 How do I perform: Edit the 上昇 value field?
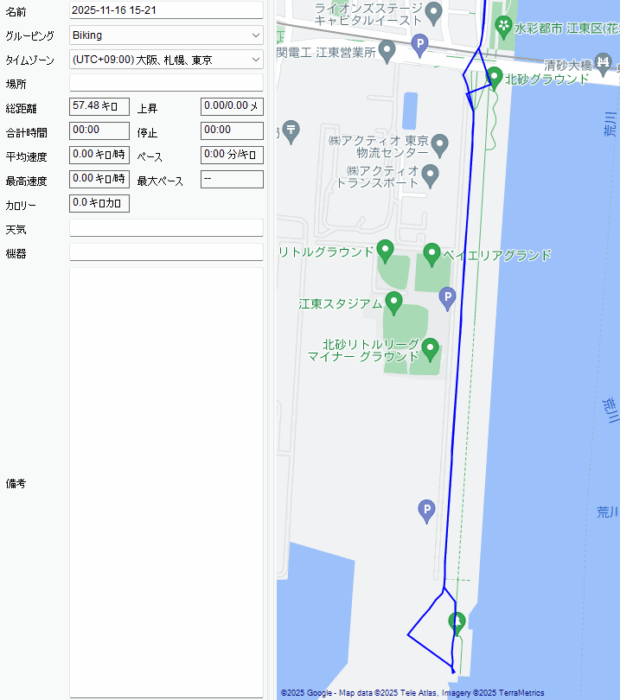tap(232, 105)
